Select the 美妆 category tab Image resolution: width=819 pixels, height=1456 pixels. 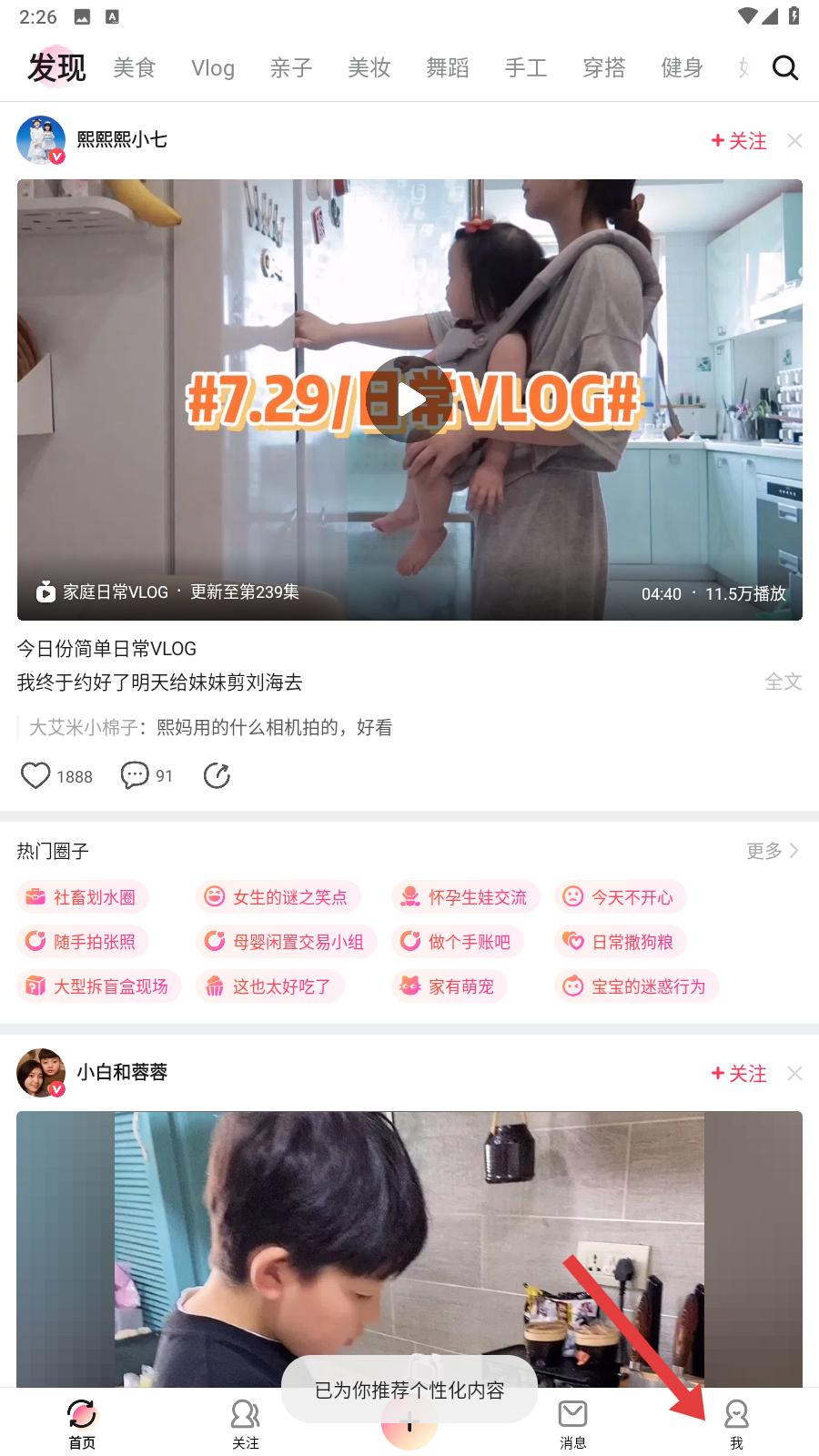click(x=369, y=68)
